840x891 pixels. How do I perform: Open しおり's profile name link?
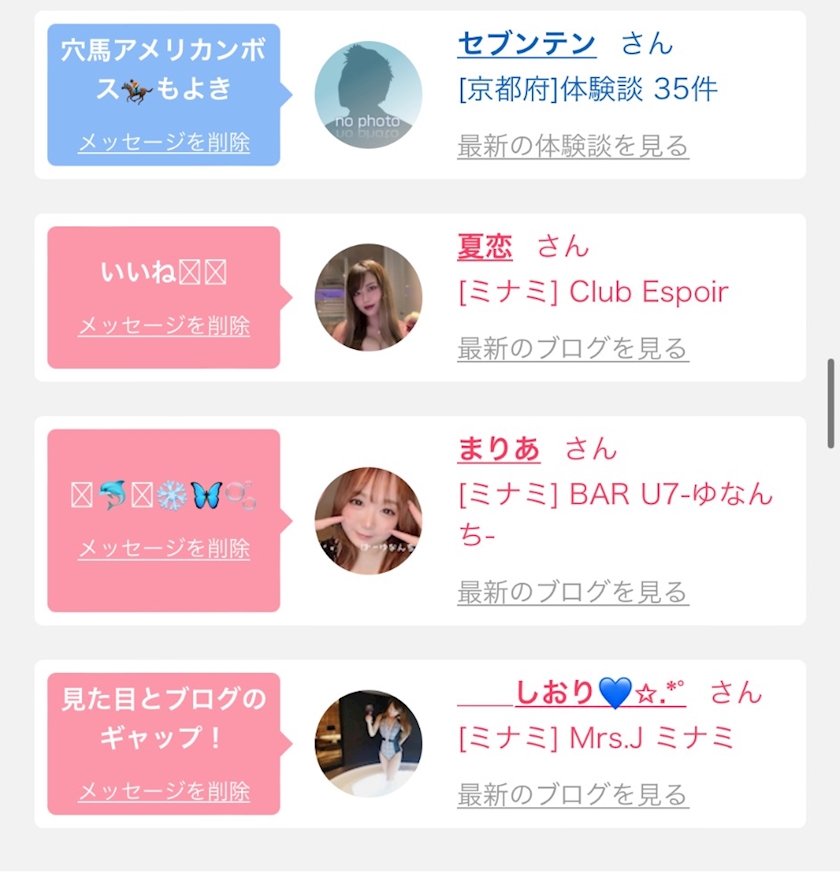pos(571,693)
